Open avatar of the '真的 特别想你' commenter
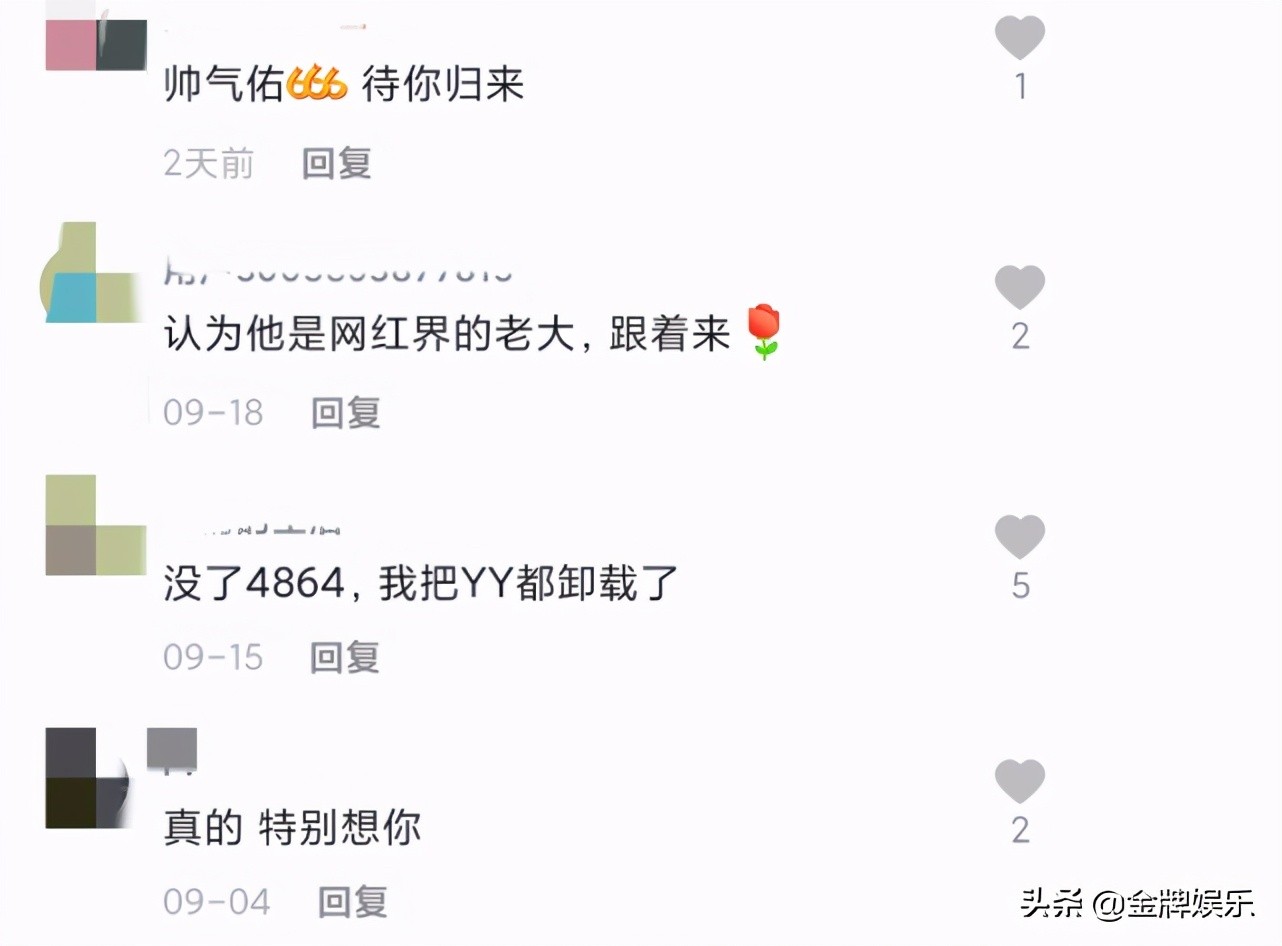Viewport: 1282px width, 946px height. point(88,778)
